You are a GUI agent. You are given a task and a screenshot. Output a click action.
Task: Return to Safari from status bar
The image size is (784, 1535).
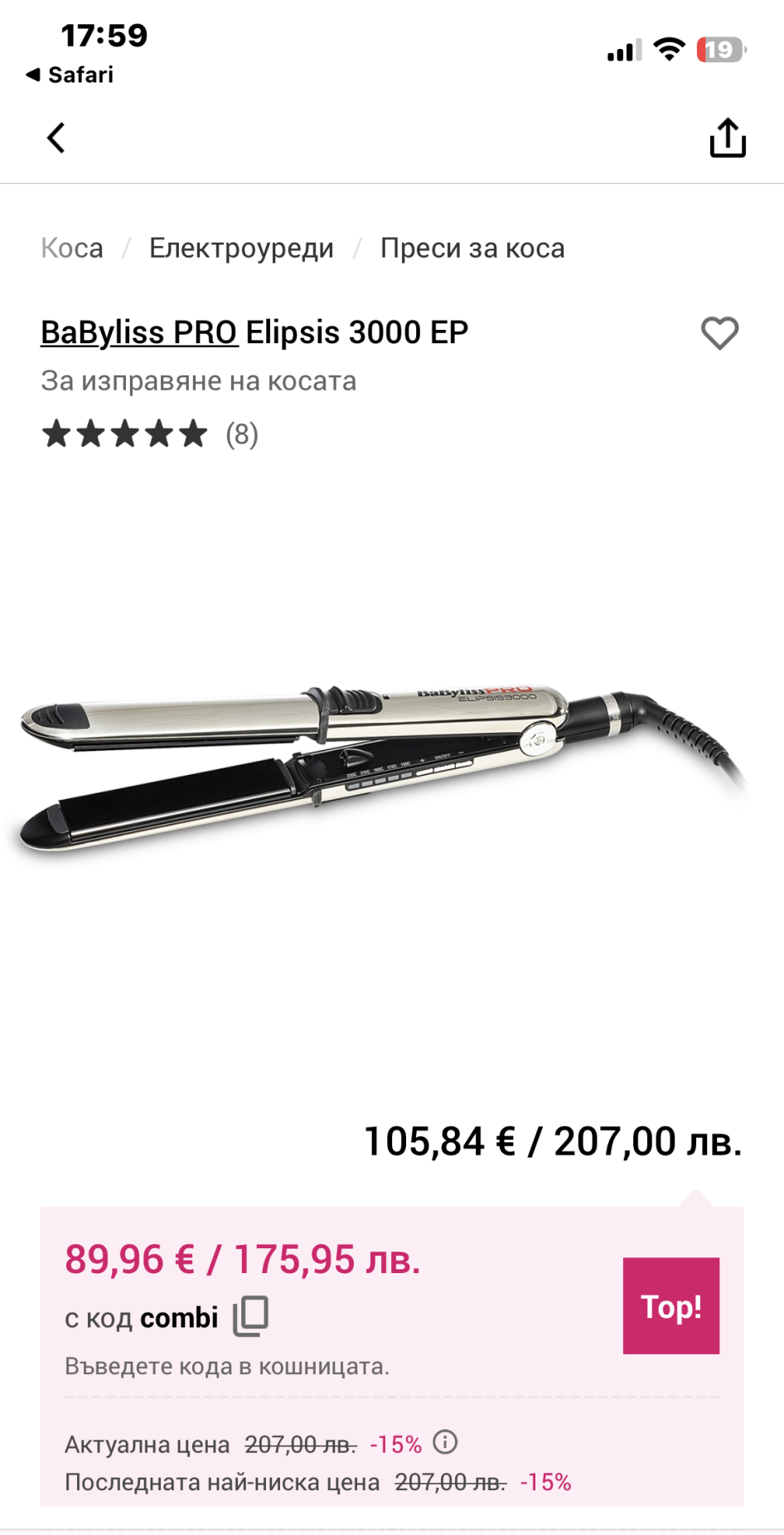(x=70, y=75)
